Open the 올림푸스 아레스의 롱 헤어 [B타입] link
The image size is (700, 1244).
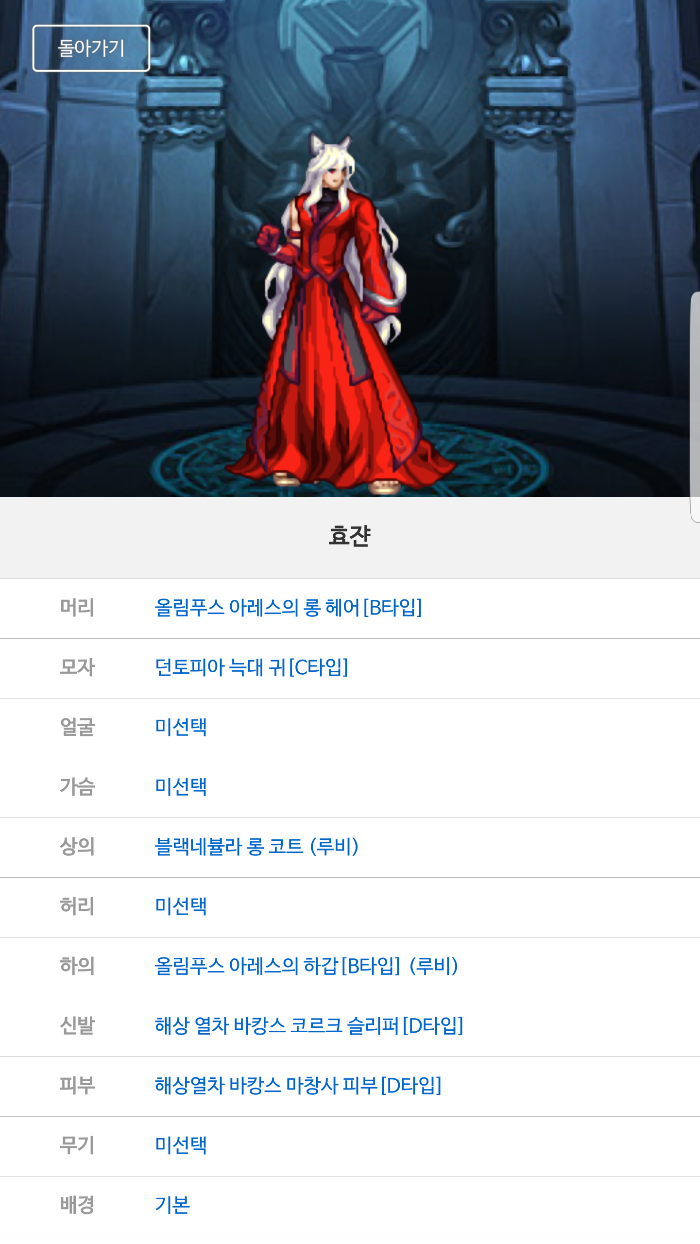[288, 608]
